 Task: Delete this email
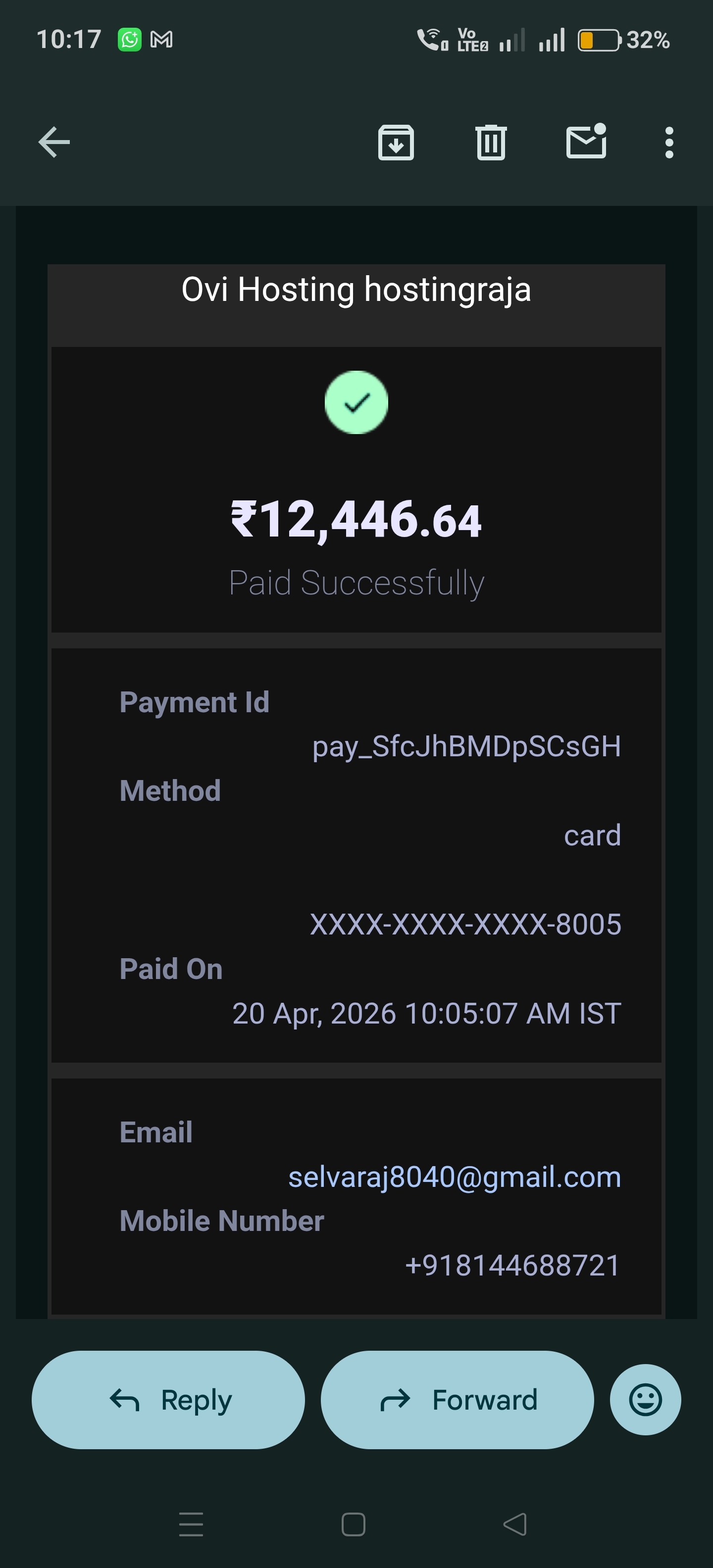491,143
